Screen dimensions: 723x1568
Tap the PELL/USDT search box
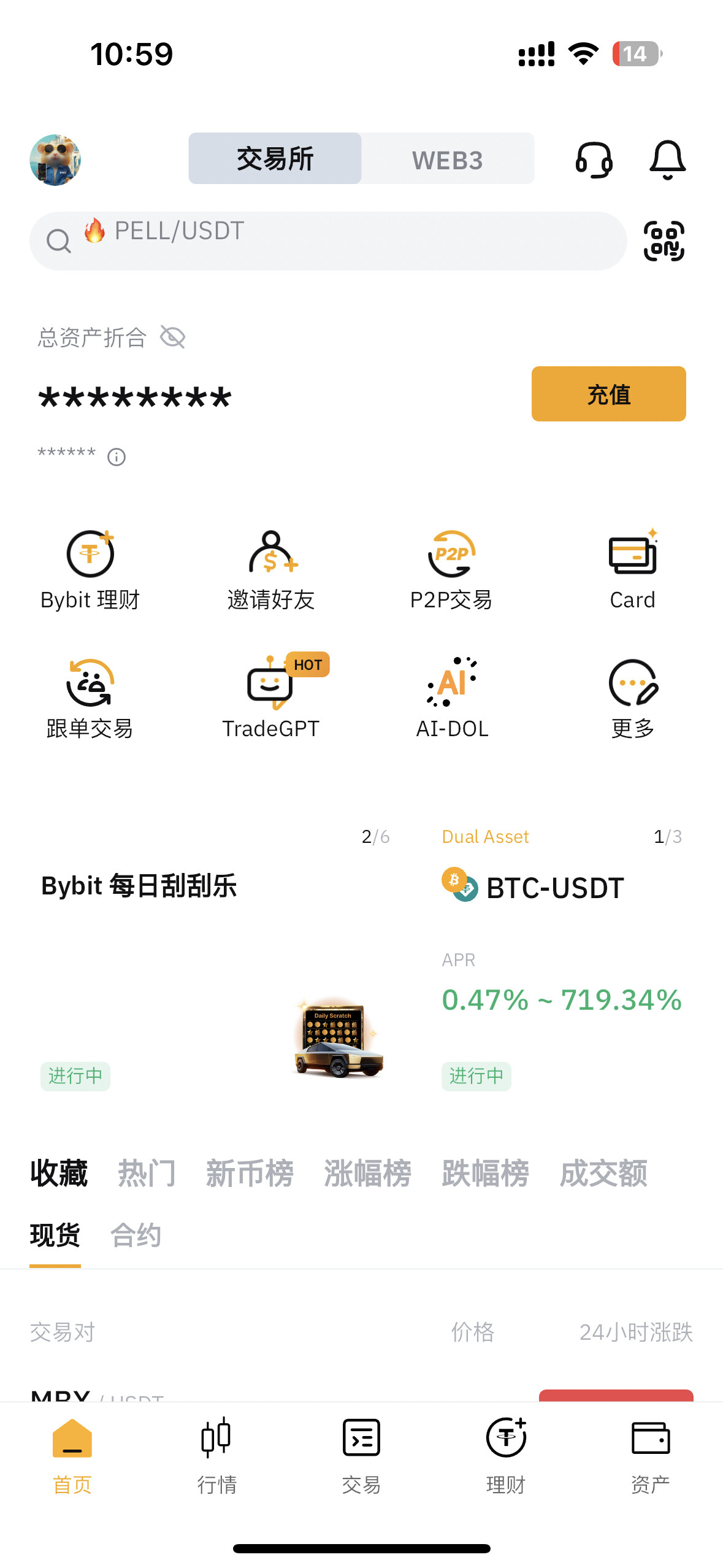point(328,241)
